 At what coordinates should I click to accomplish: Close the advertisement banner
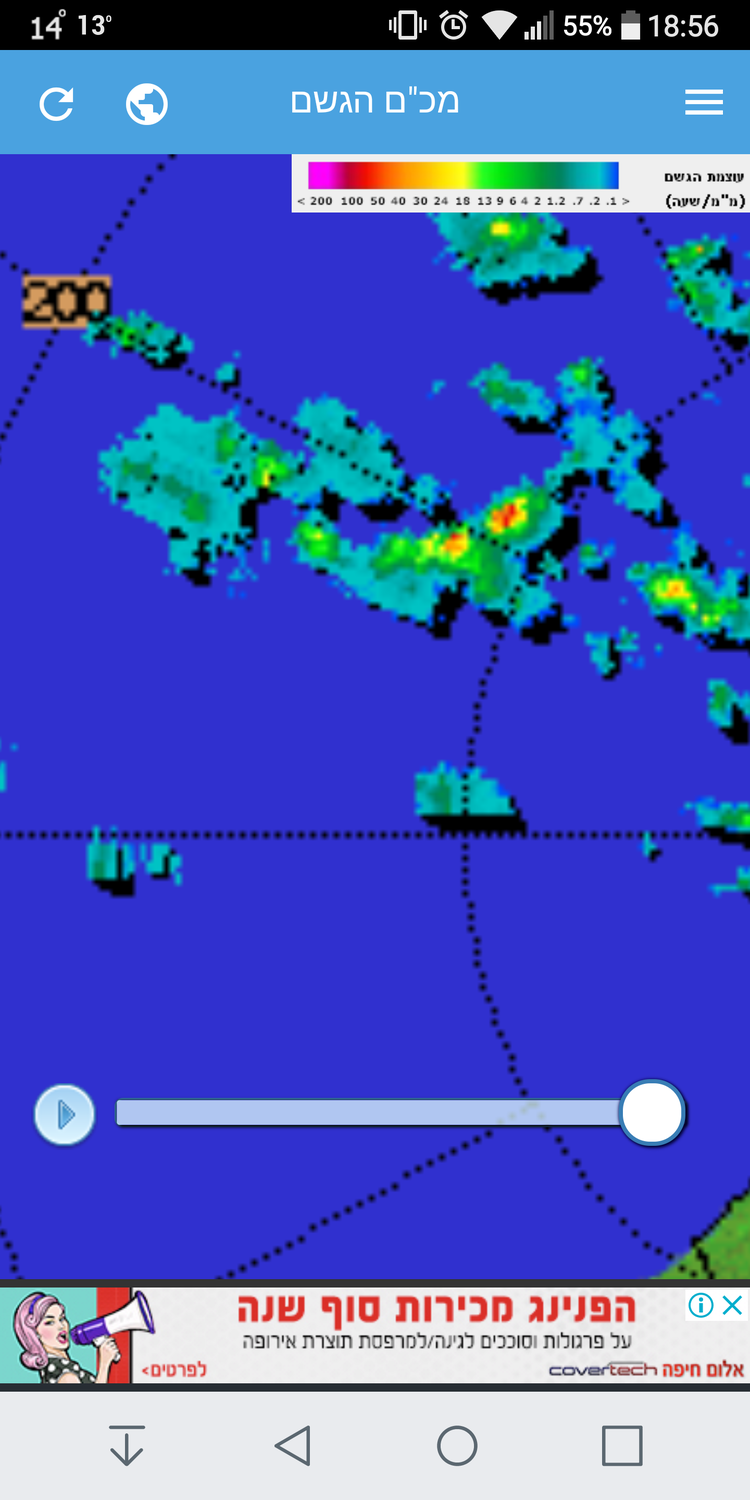tap(733, 1305)
